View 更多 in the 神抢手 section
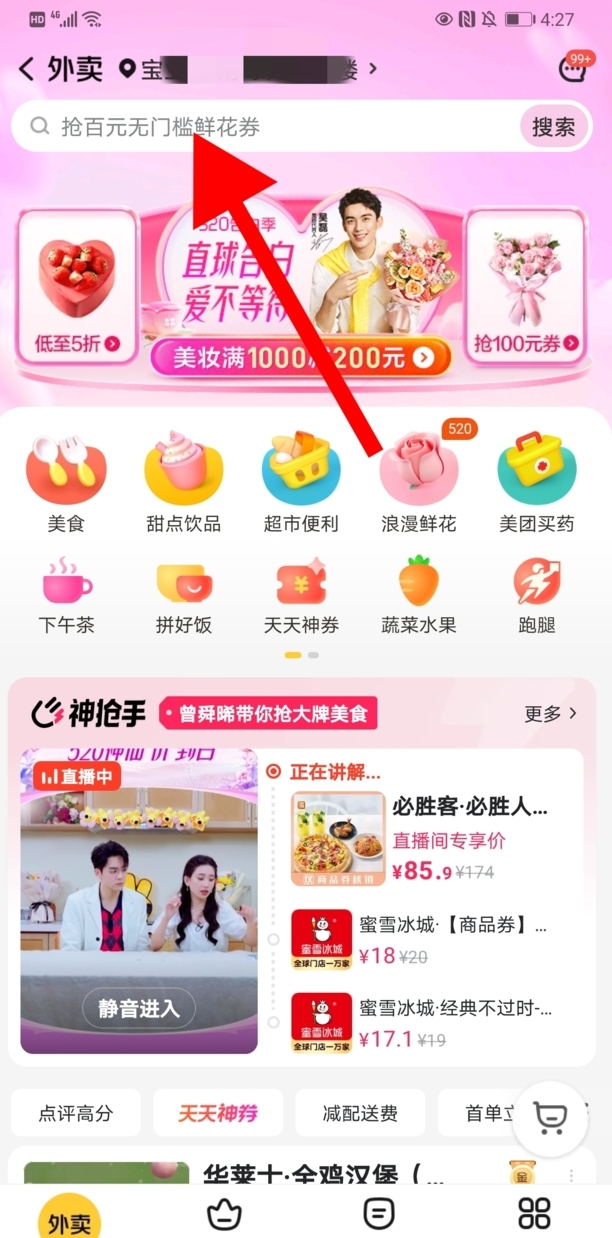 (x=551, y=713)
